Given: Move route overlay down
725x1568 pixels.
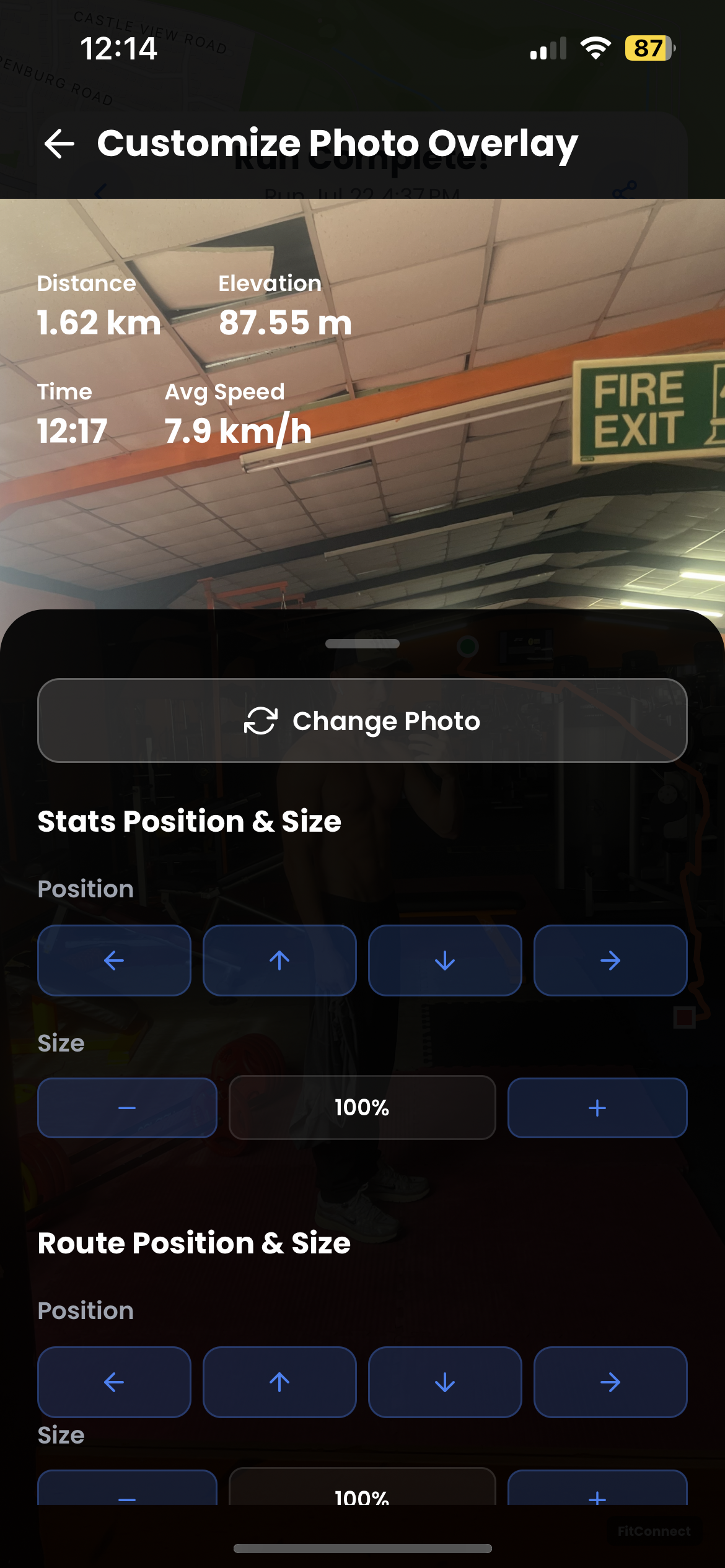Looking at the screenshot, I should click(445, 1382).
